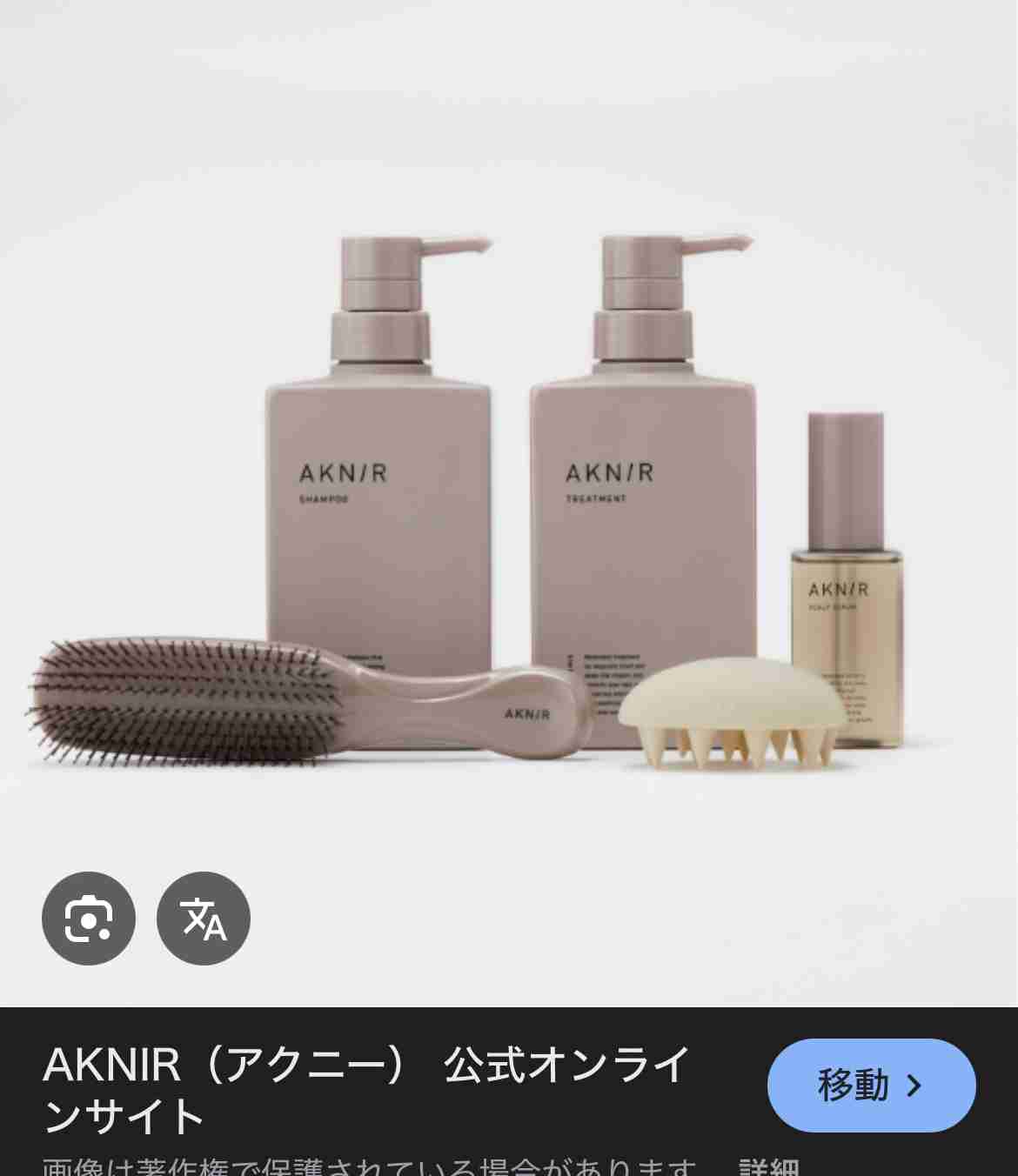The image size is (1018, 1176).
Task: Open the 詳細 copyright details link
Action: coord(769,1167)
